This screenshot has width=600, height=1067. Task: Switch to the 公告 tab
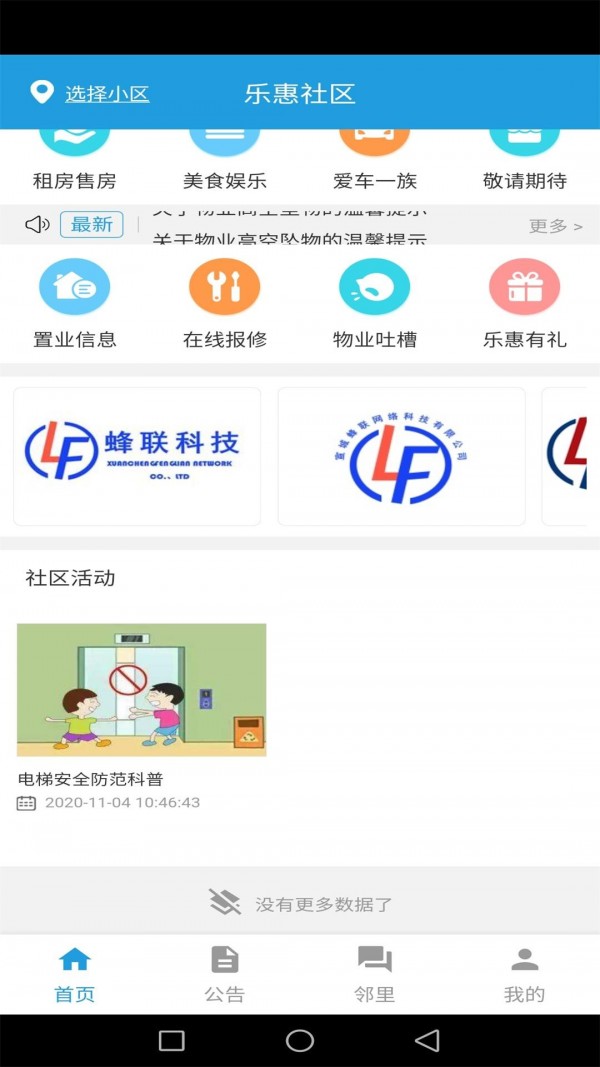(x=225, y=975)
